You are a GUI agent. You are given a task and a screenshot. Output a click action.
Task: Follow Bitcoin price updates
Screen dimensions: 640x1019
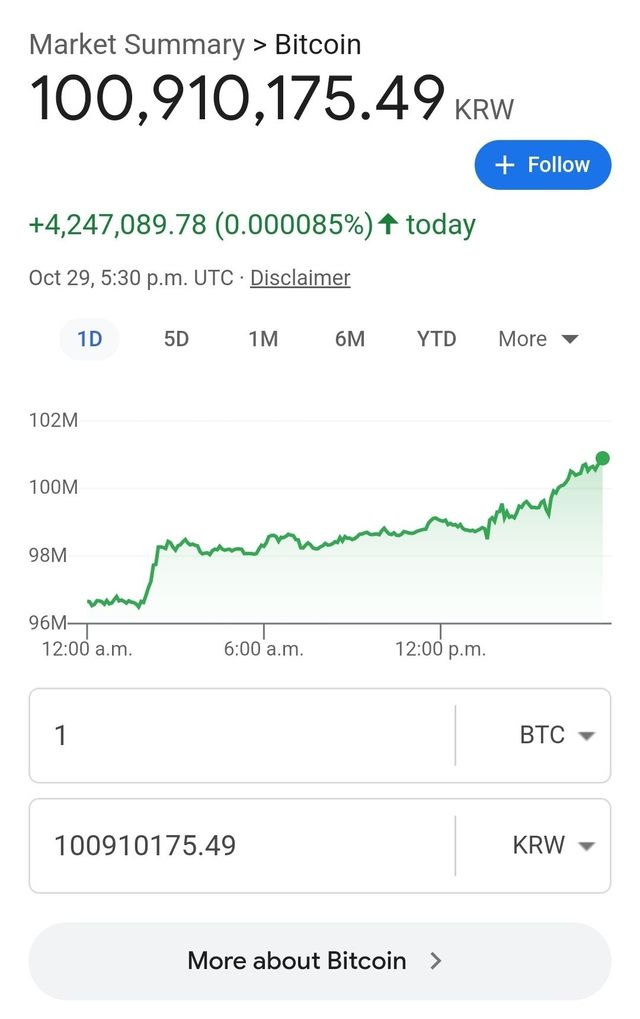tap(542, 165)
